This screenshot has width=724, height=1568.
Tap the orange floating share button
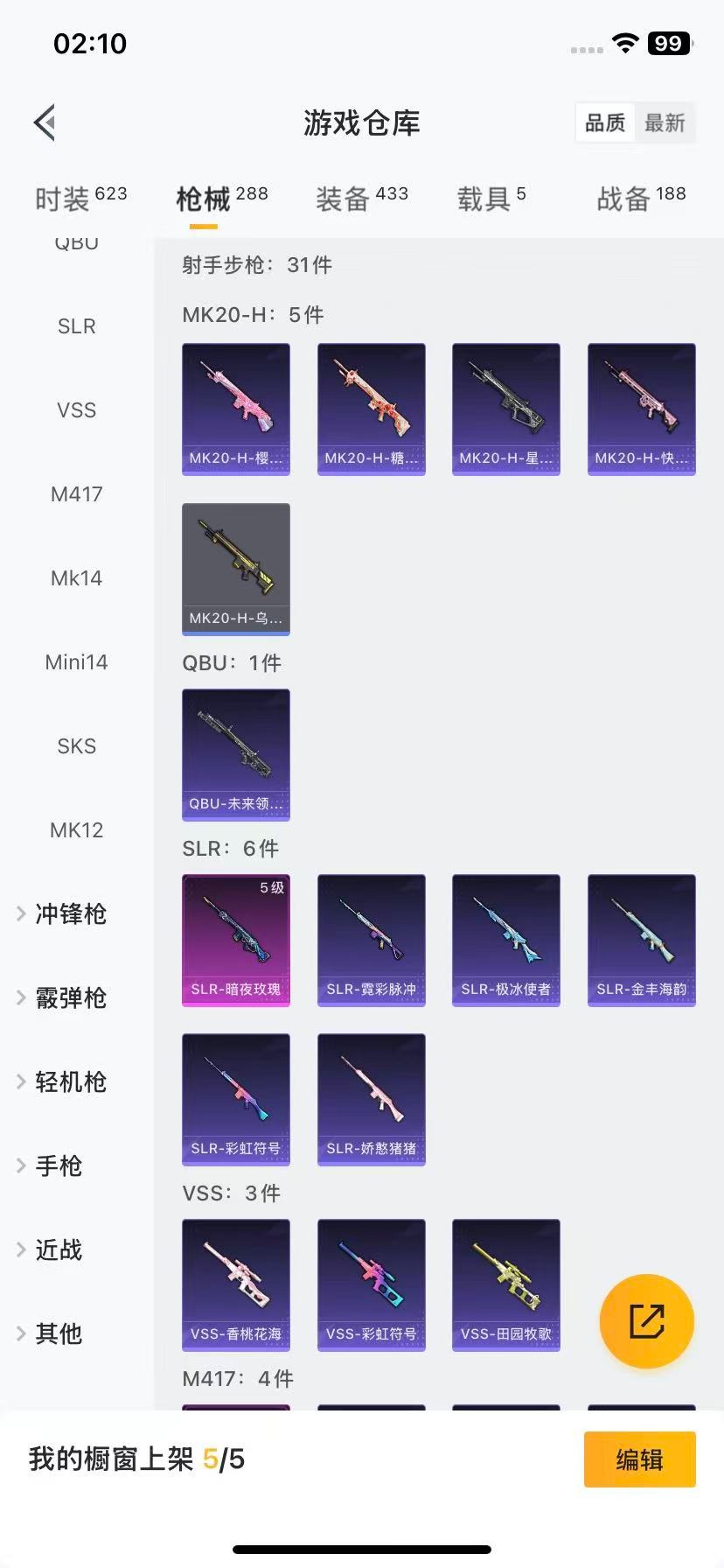[647, 1321]
